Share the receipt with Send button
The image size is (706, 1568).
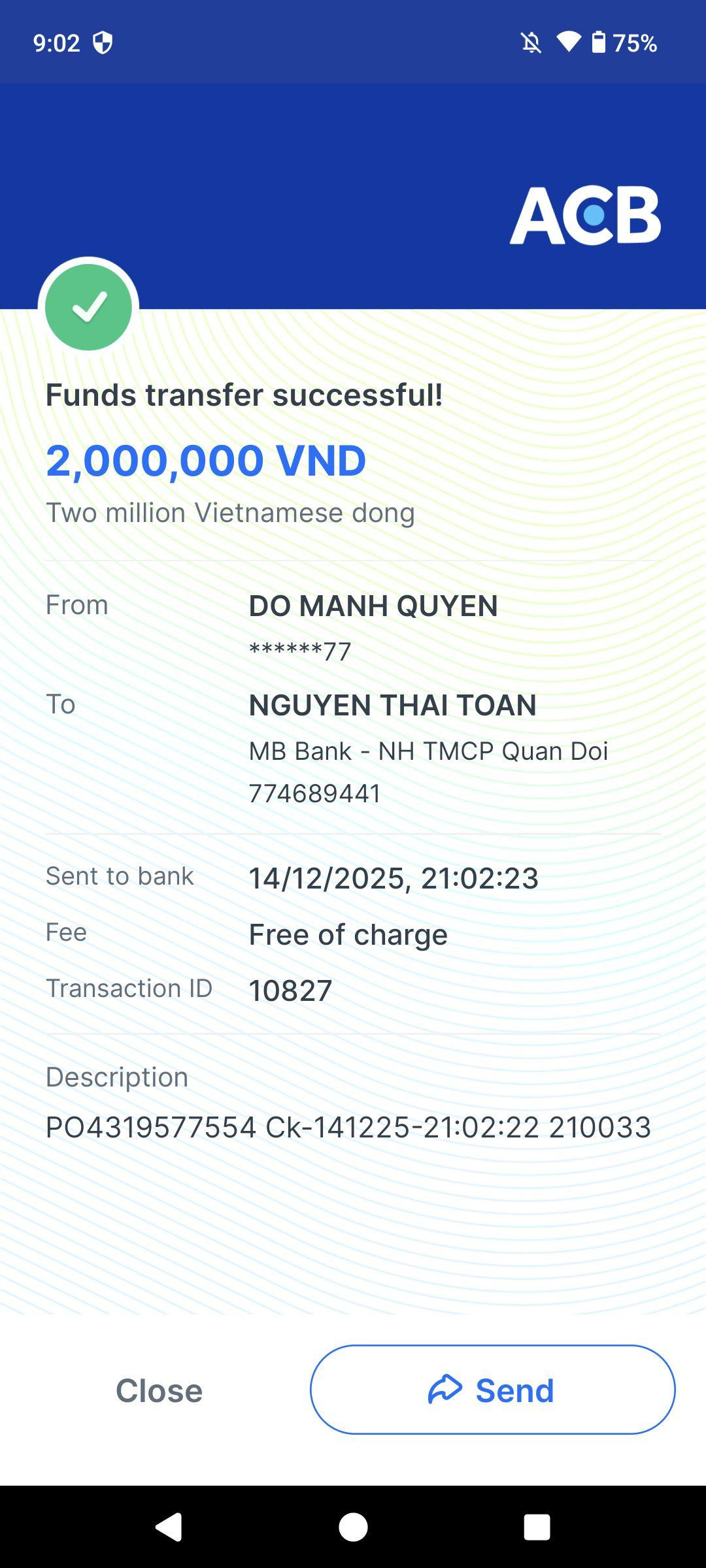(x=492, y=1390)
